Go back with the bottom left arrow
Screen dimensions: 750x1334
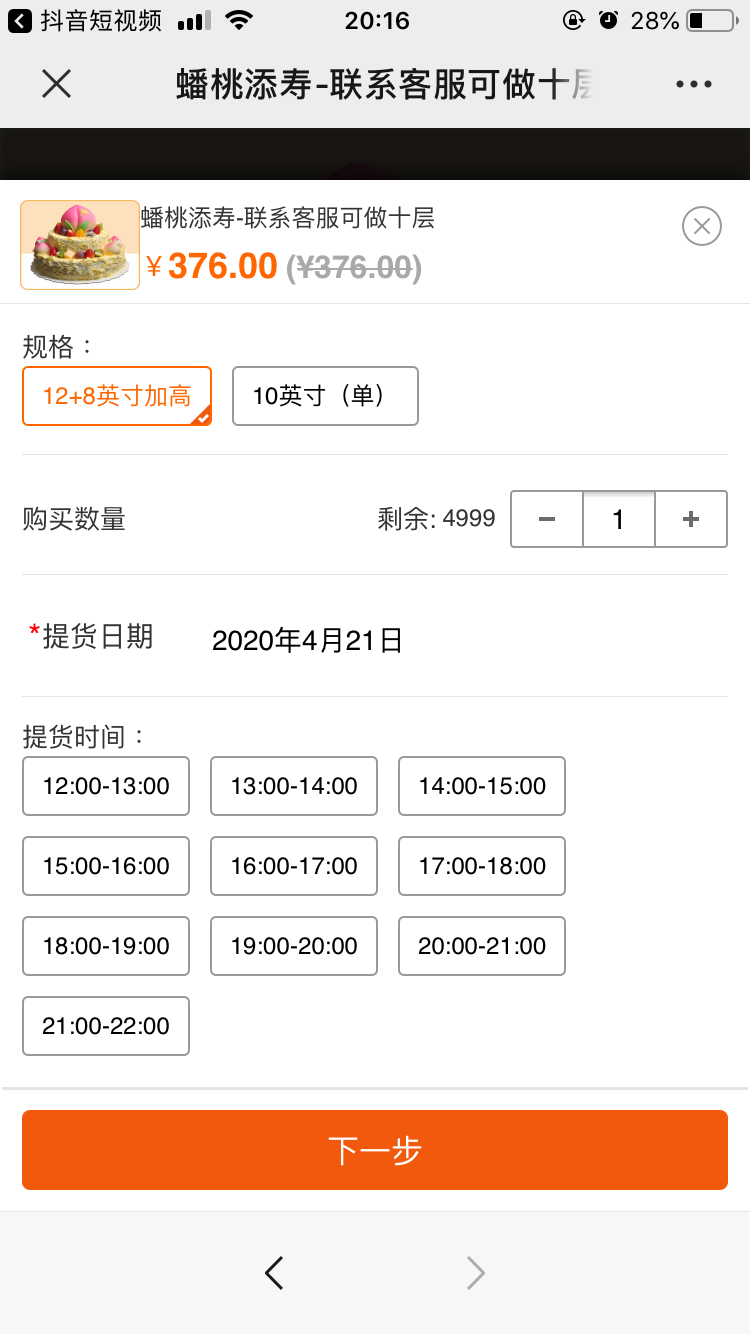(x=274, y=1272)
